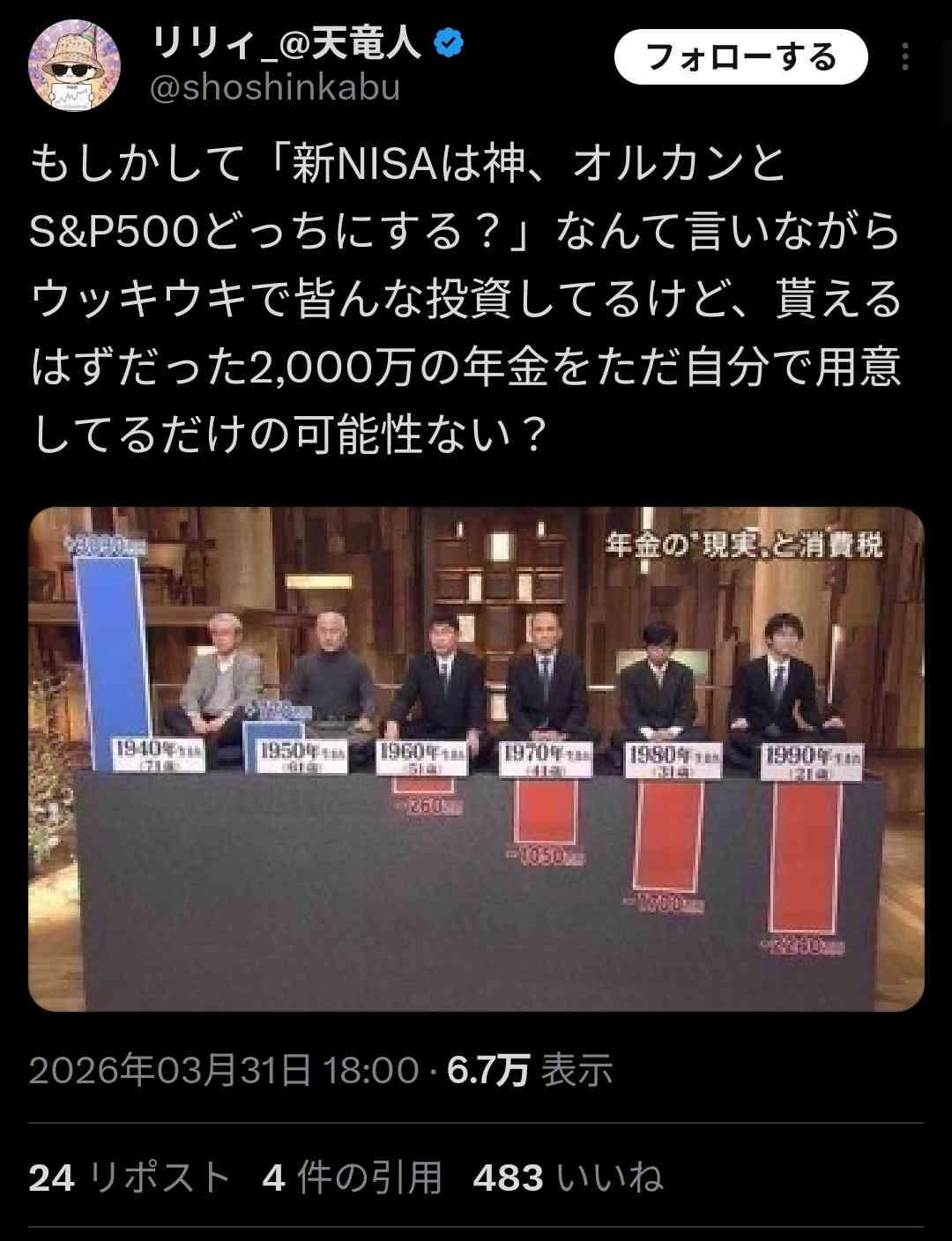
Task: View the 24 リポスト list
Action: 130,1178
